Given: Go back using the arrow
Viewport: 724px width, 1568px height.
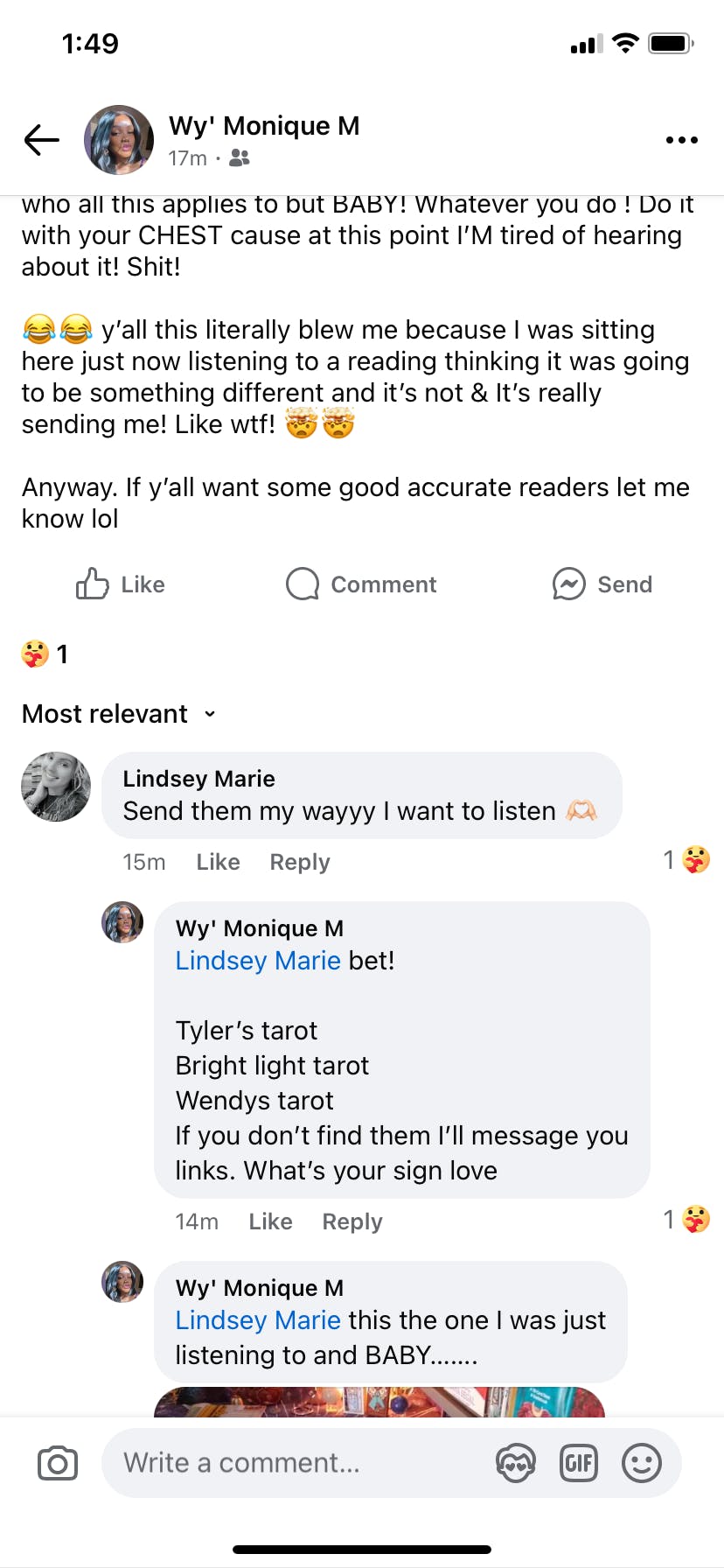Looking at the screenshot, I should click(x=41, y=140).
